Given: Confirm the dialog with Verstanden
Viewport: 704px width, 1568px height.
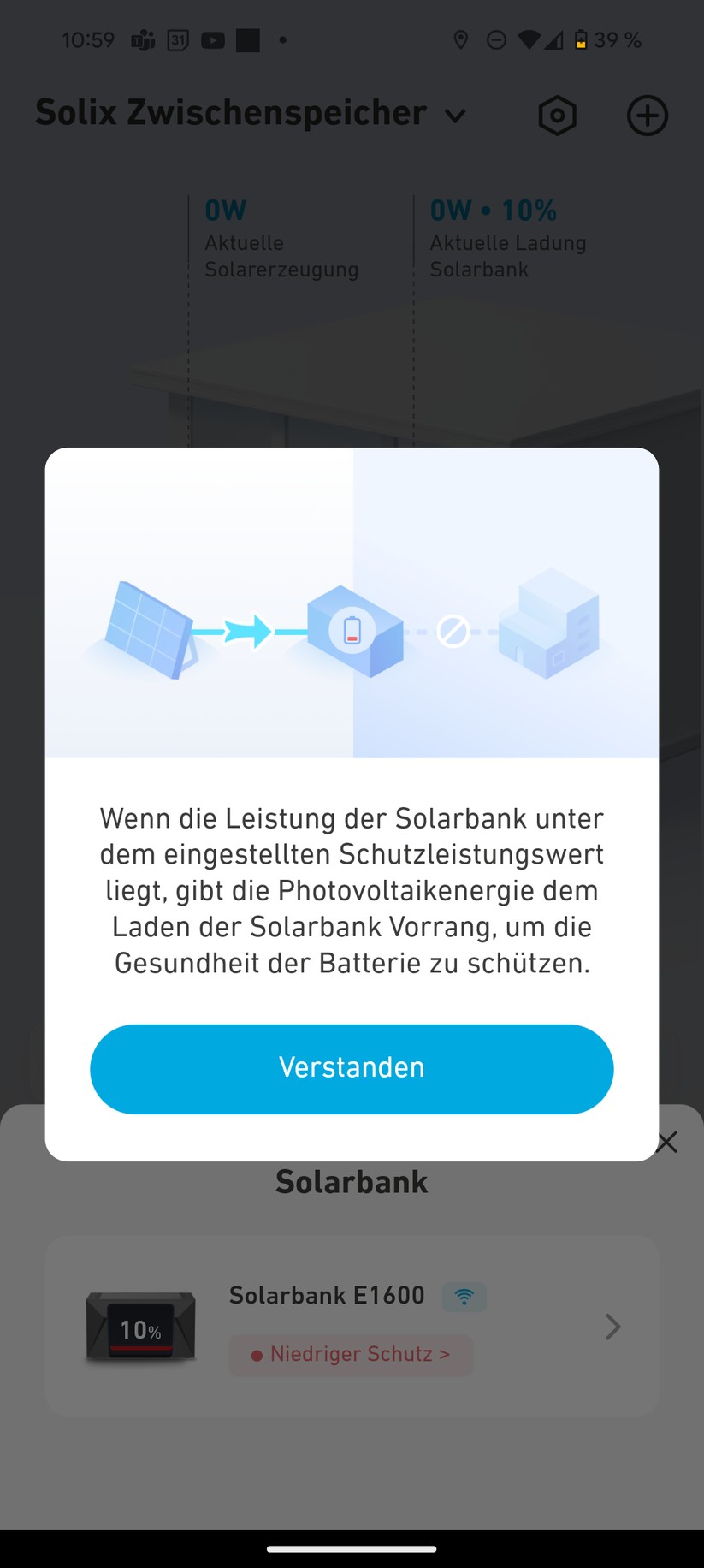Looking at the screenshot, I should point(352,1068).
